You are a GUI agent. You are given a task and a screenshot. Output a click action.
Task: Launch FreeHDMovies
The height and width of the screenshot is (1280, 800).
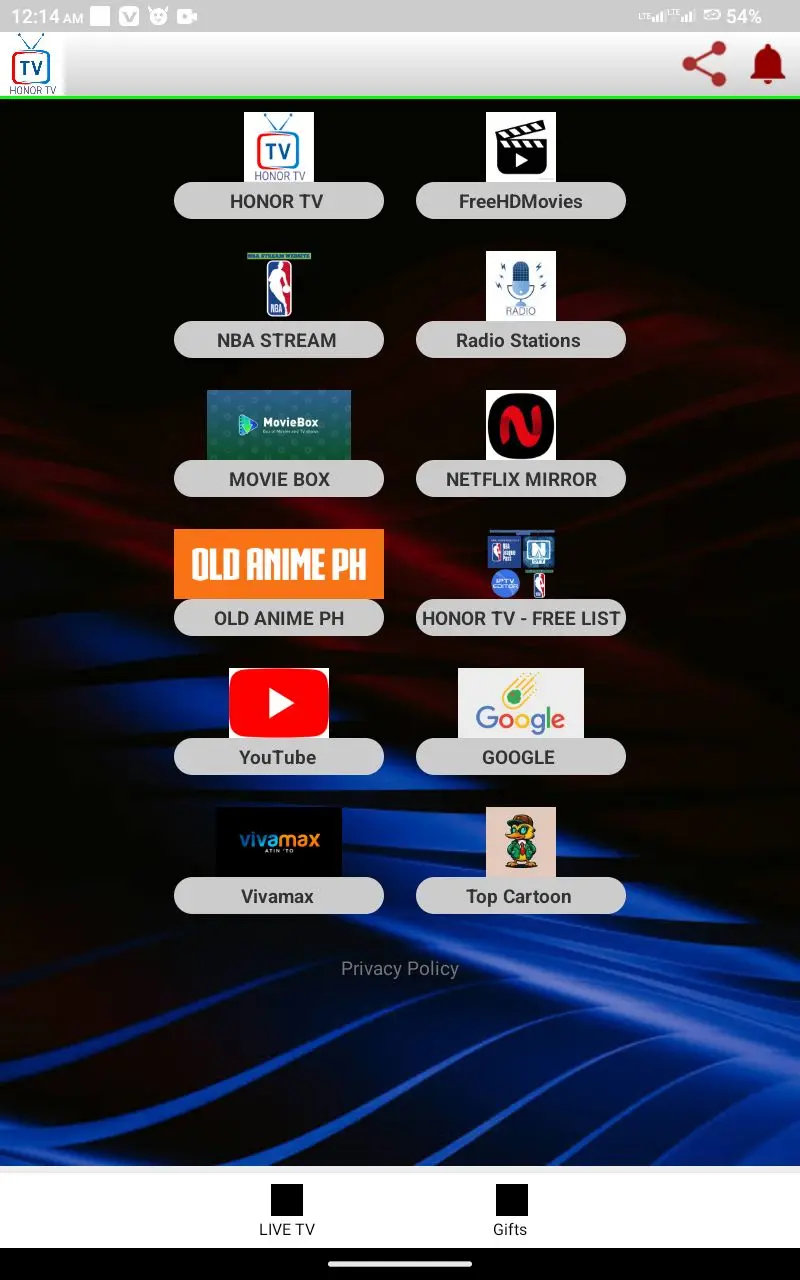(521, 200)
